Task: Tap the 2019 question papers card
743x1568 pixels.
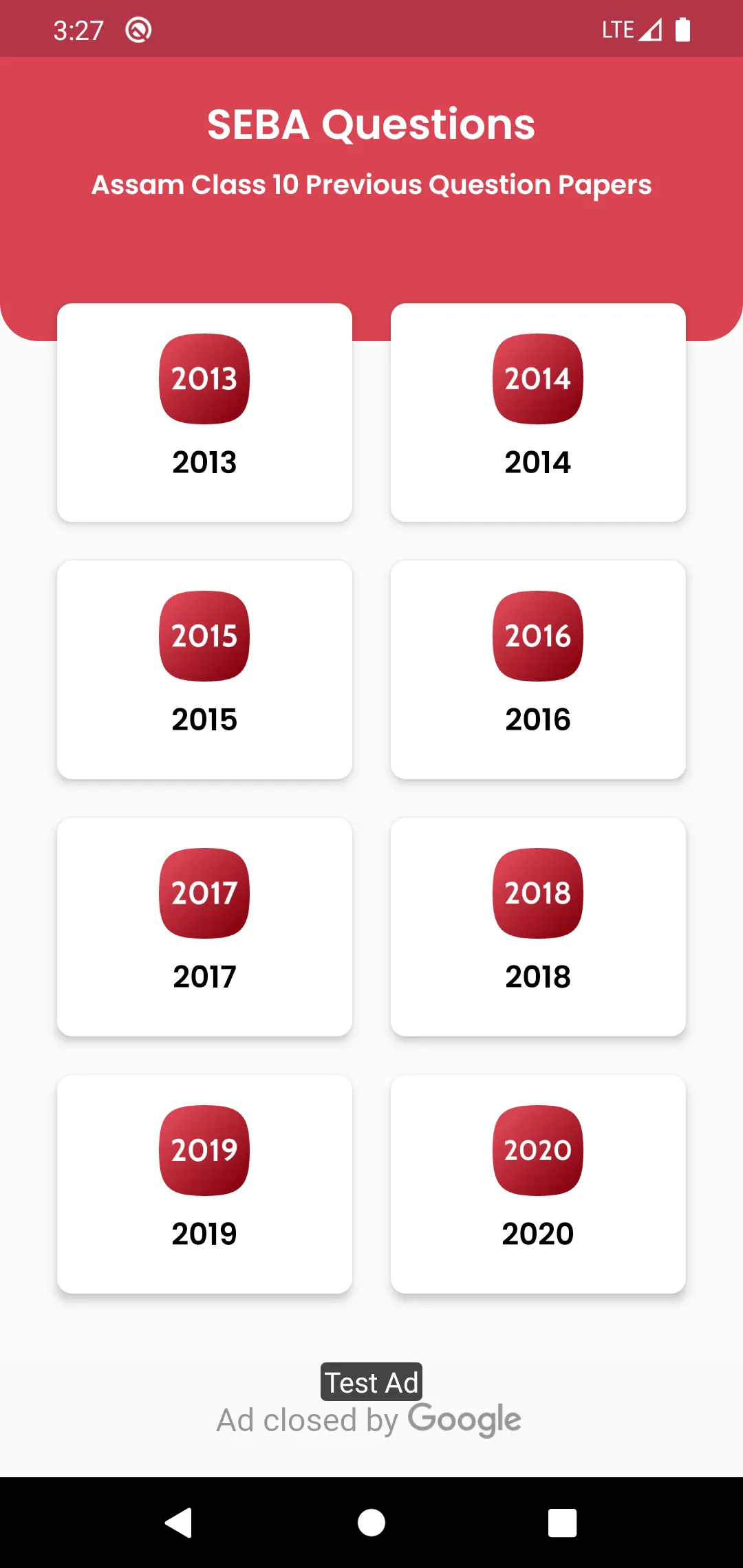Action: [204, 1184]
